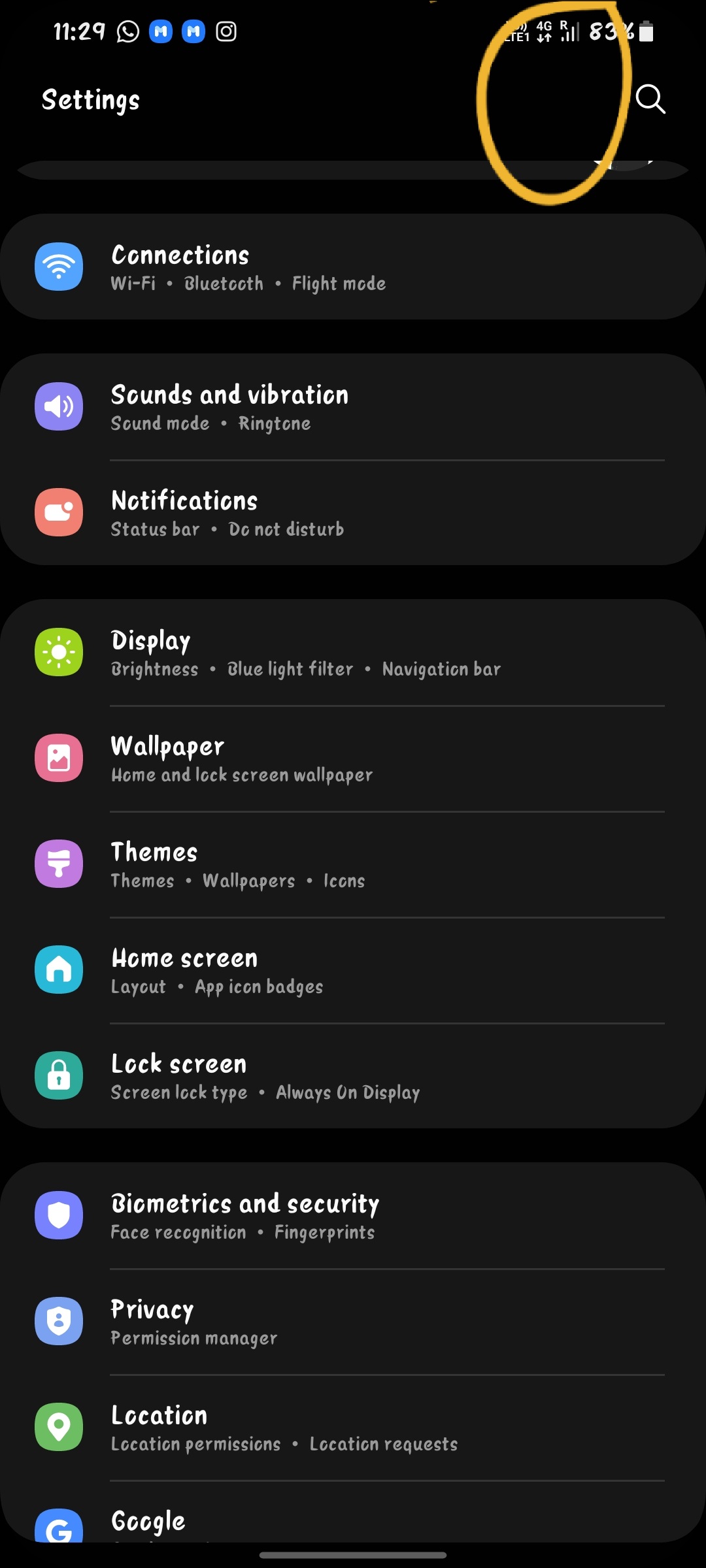
Task: Open Biometrics and security
Action: [x=353, y=1216]
